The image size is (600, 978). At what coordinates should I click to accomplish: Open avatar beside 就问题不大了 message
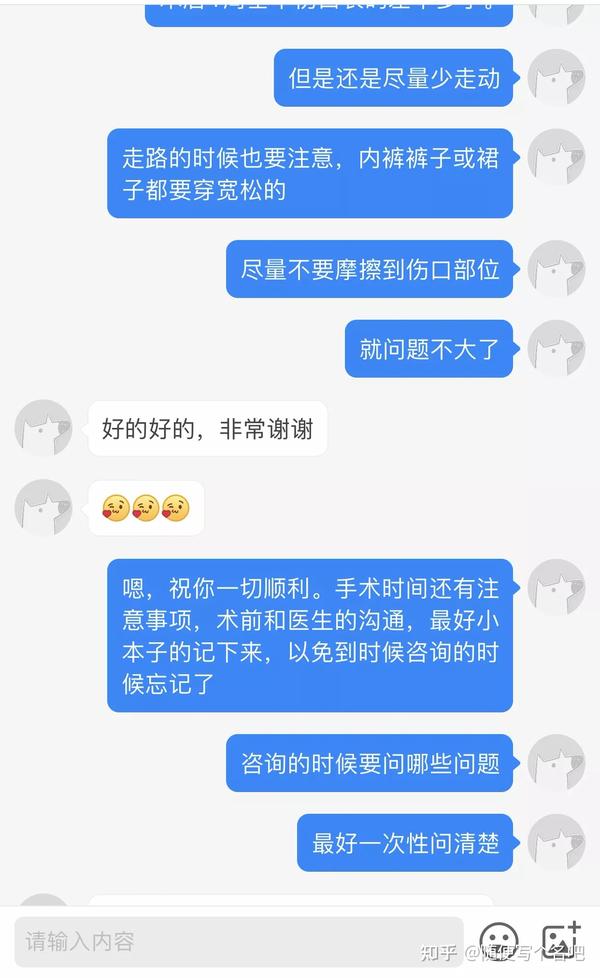(556, 348)
